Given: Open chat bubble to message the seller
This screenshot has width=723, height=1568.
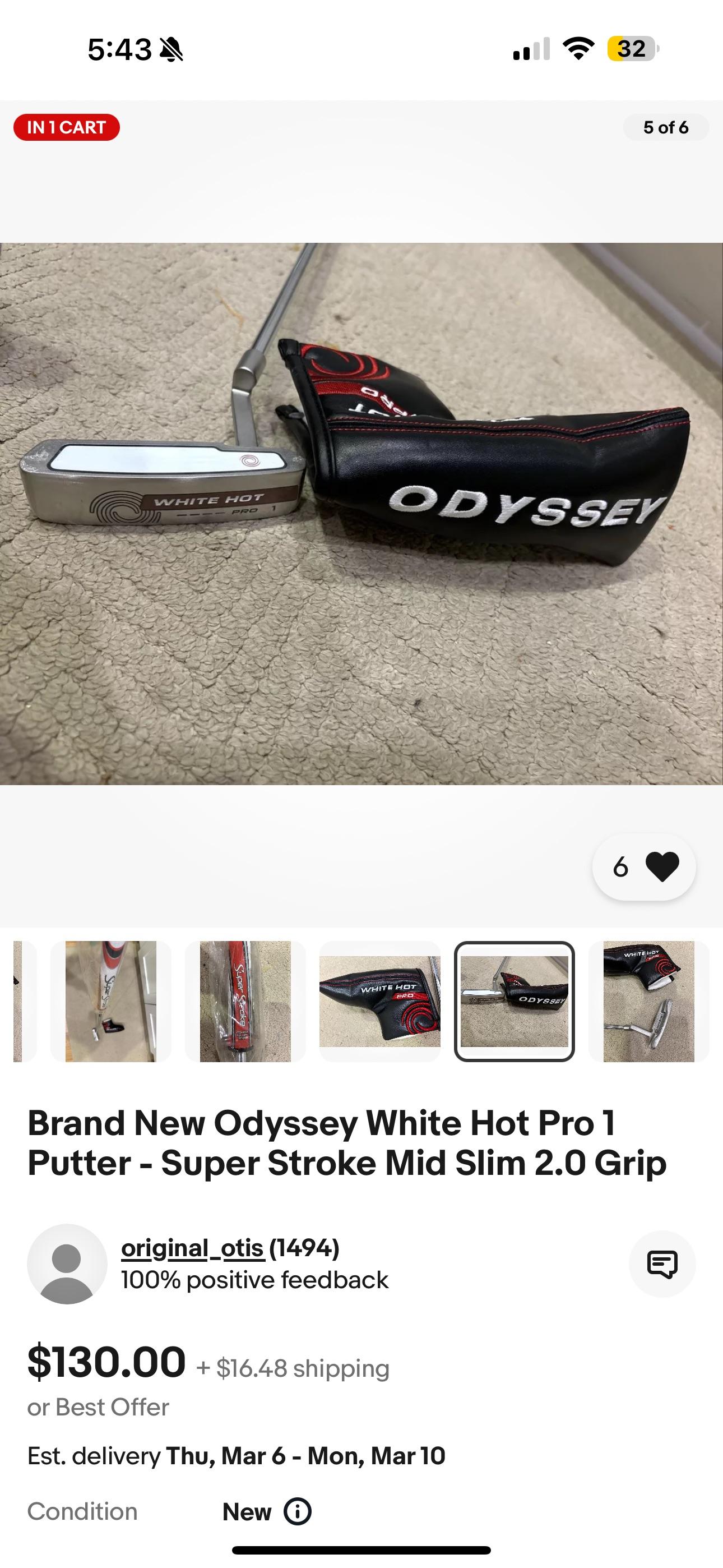Looking at the screenshot, I should [662, 1264].
